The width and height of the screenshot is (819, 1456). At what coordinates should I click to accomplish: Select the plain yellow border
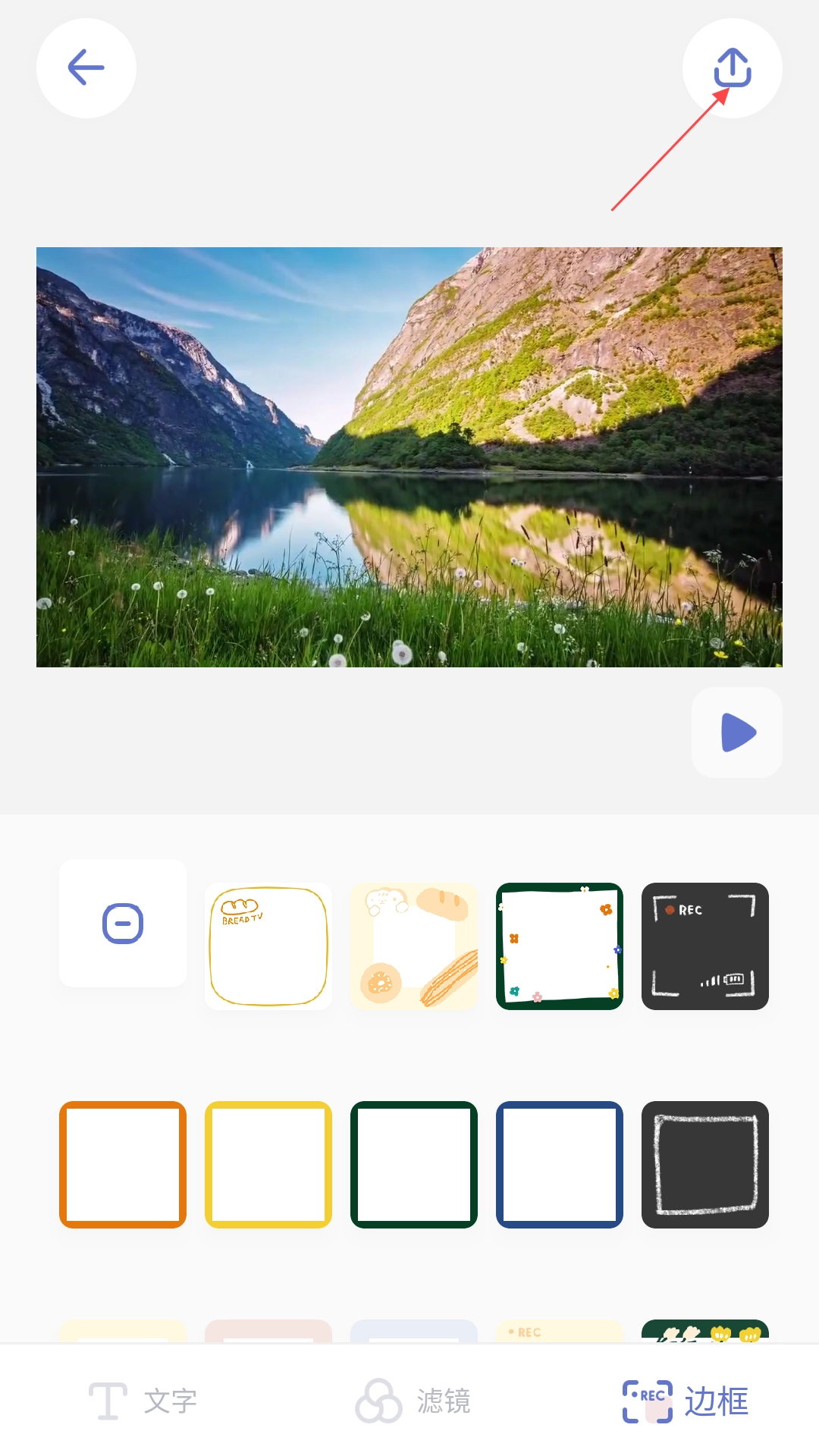tap(268, 1164)
